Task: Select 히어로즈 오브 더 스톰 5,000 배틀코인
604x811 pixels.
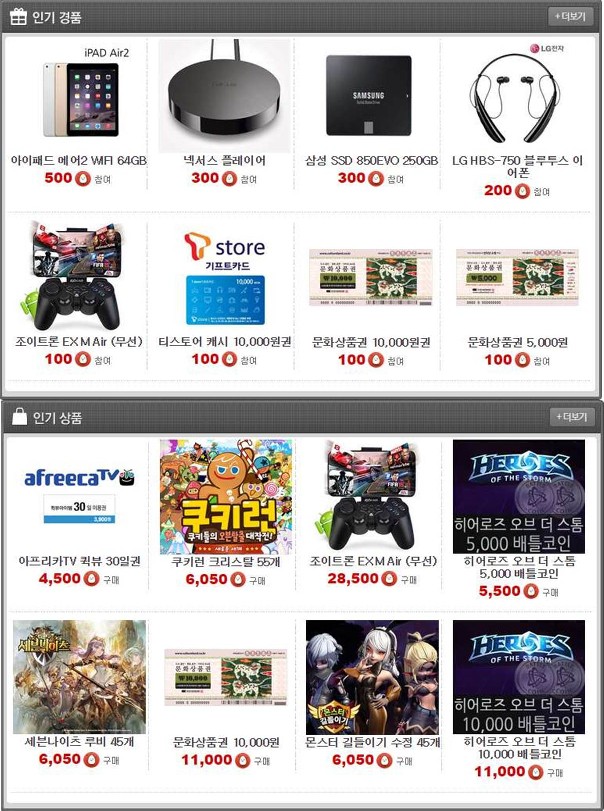Action: point(518,495)
